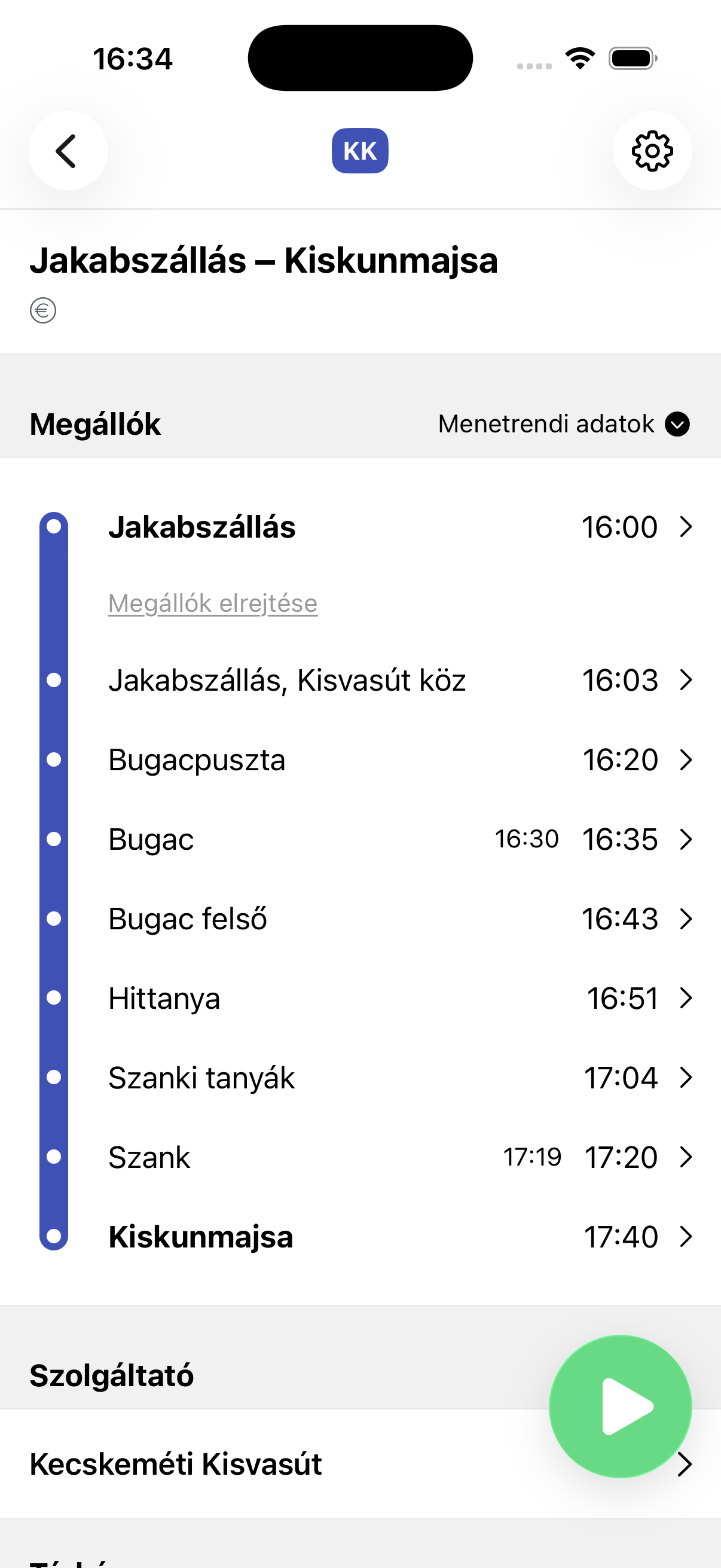Tap the Megállók elrejtése link

tap(213, 603)
